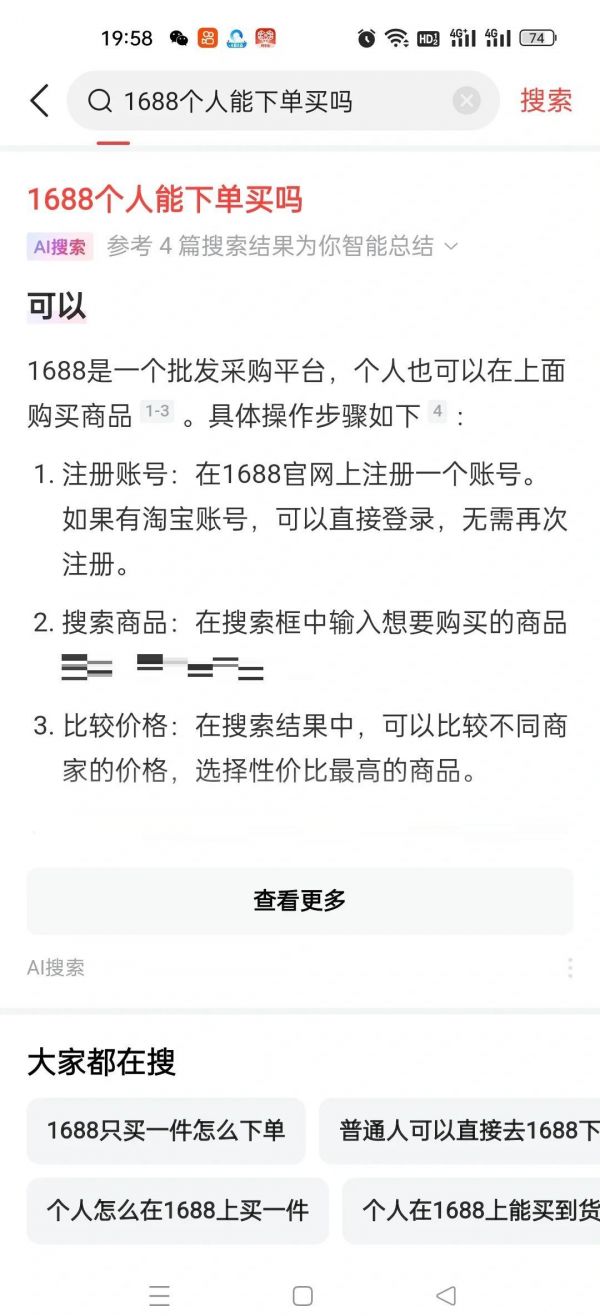Choose 个人怎么在1688上买一件 suggestion
The image size is (600, 1316).
coord(177,1210)
